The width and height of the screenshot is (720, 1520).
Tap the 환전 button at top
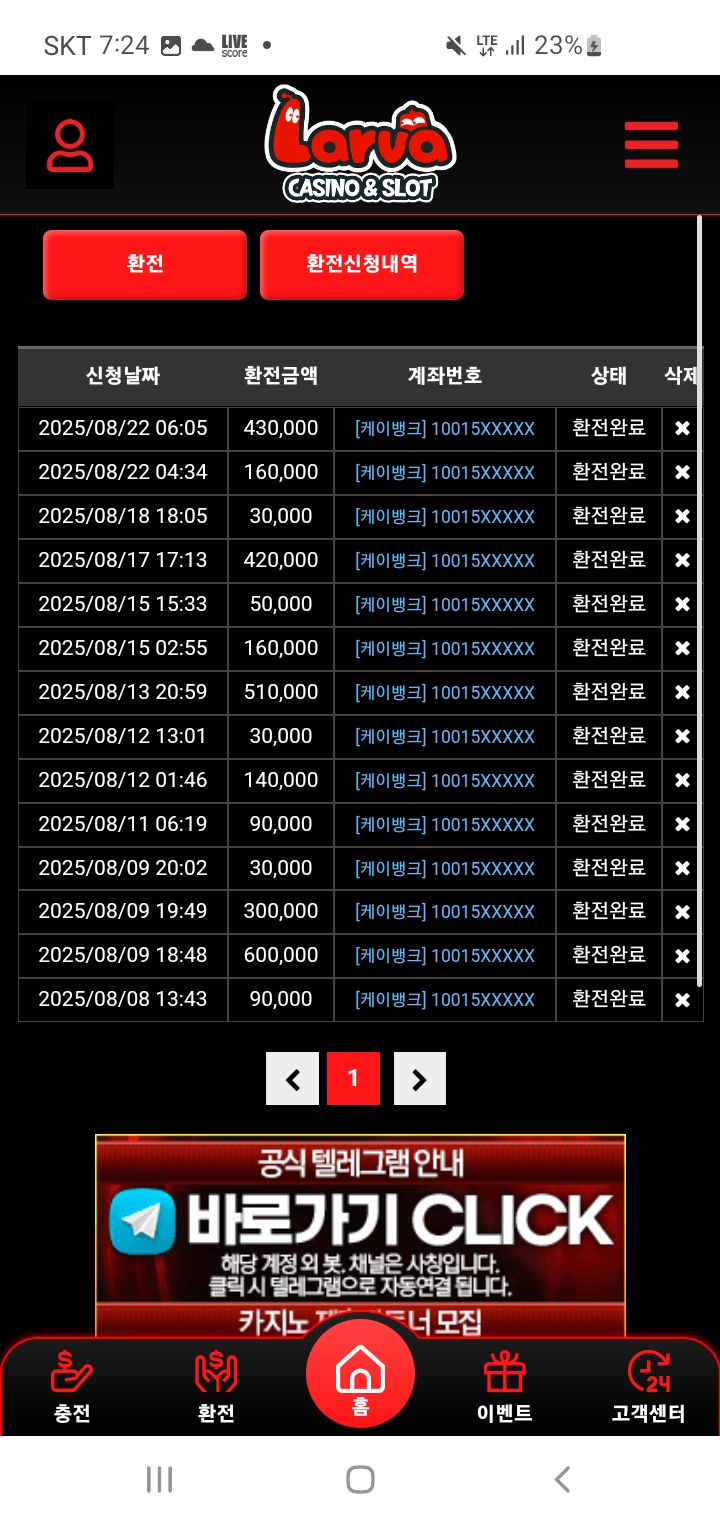click(x=145, y=264)
